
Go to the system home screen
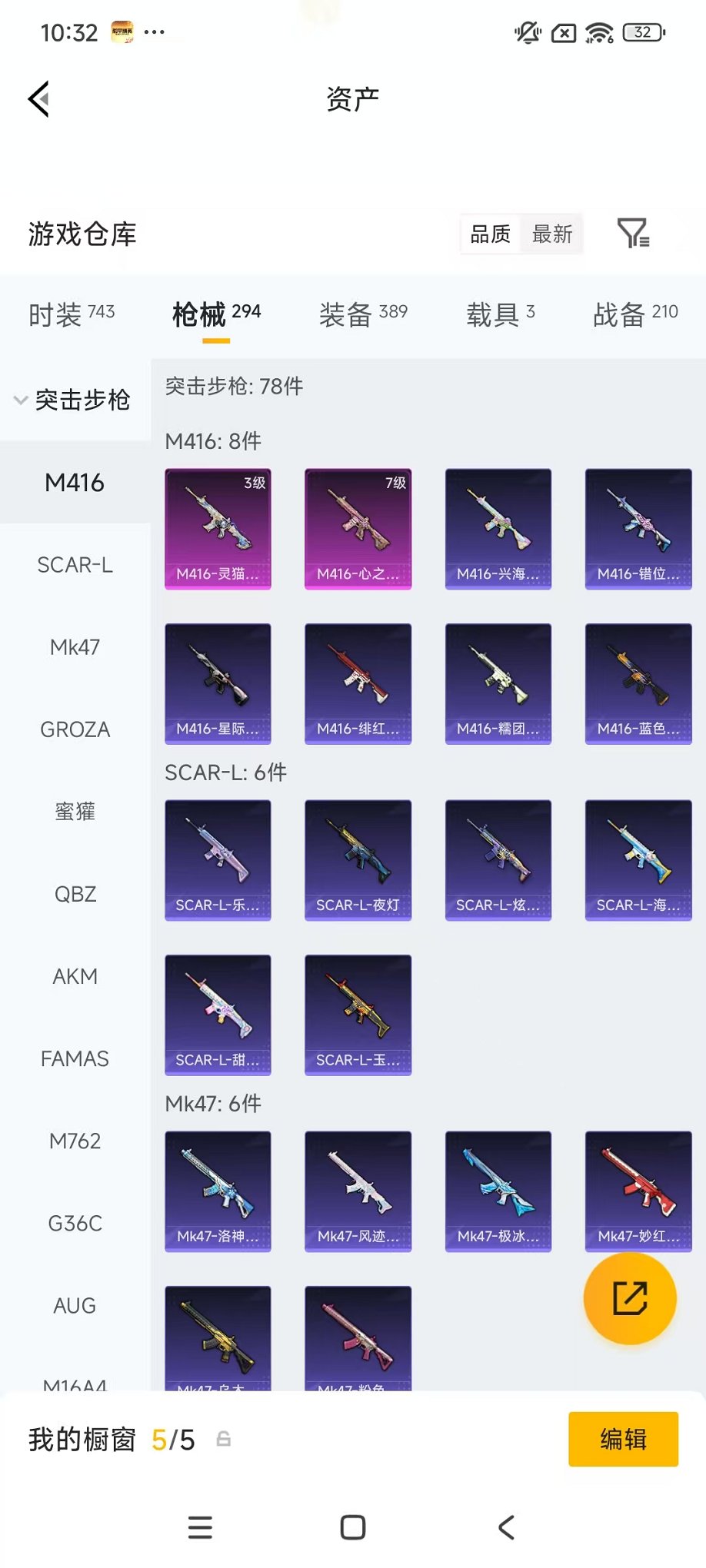click(x=353, y=1527)
